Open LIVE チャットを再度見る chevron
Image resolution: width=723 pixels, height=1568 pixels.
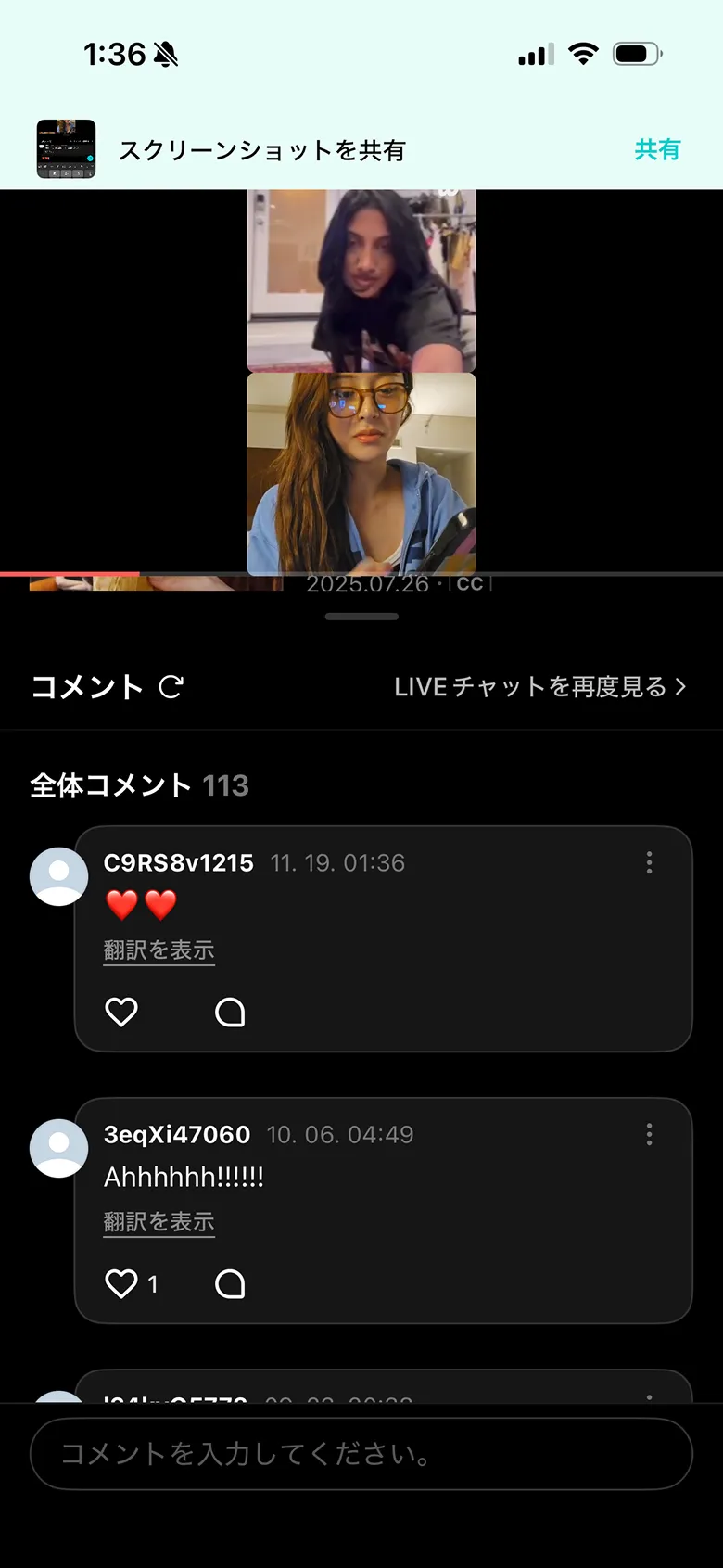[x=682, y=687]
